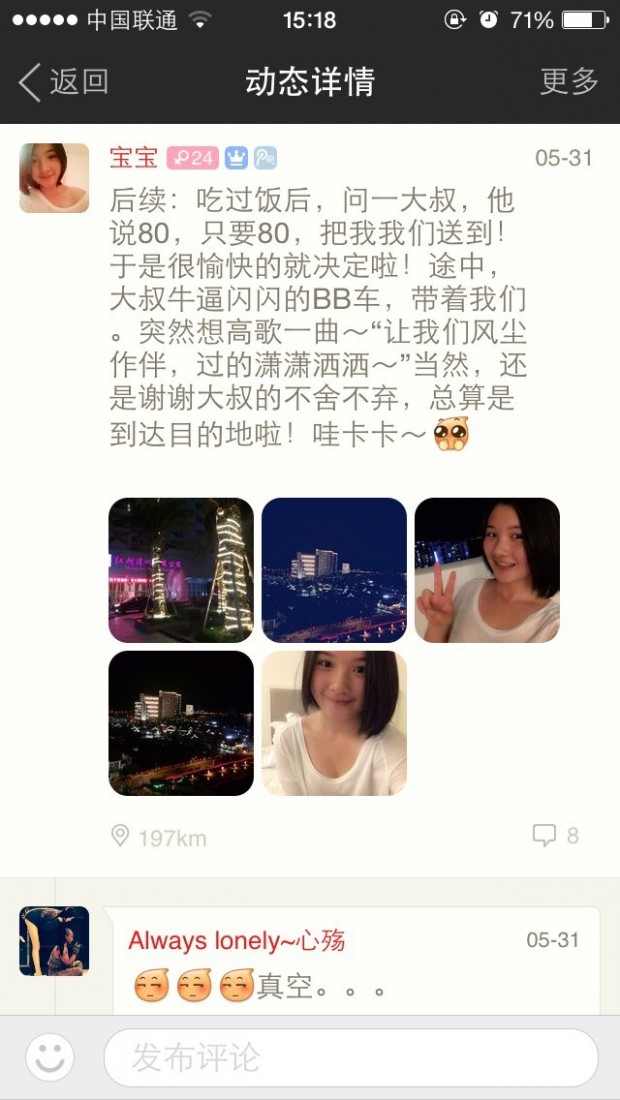Open the white-shirt selfie photo

[334, 723]
